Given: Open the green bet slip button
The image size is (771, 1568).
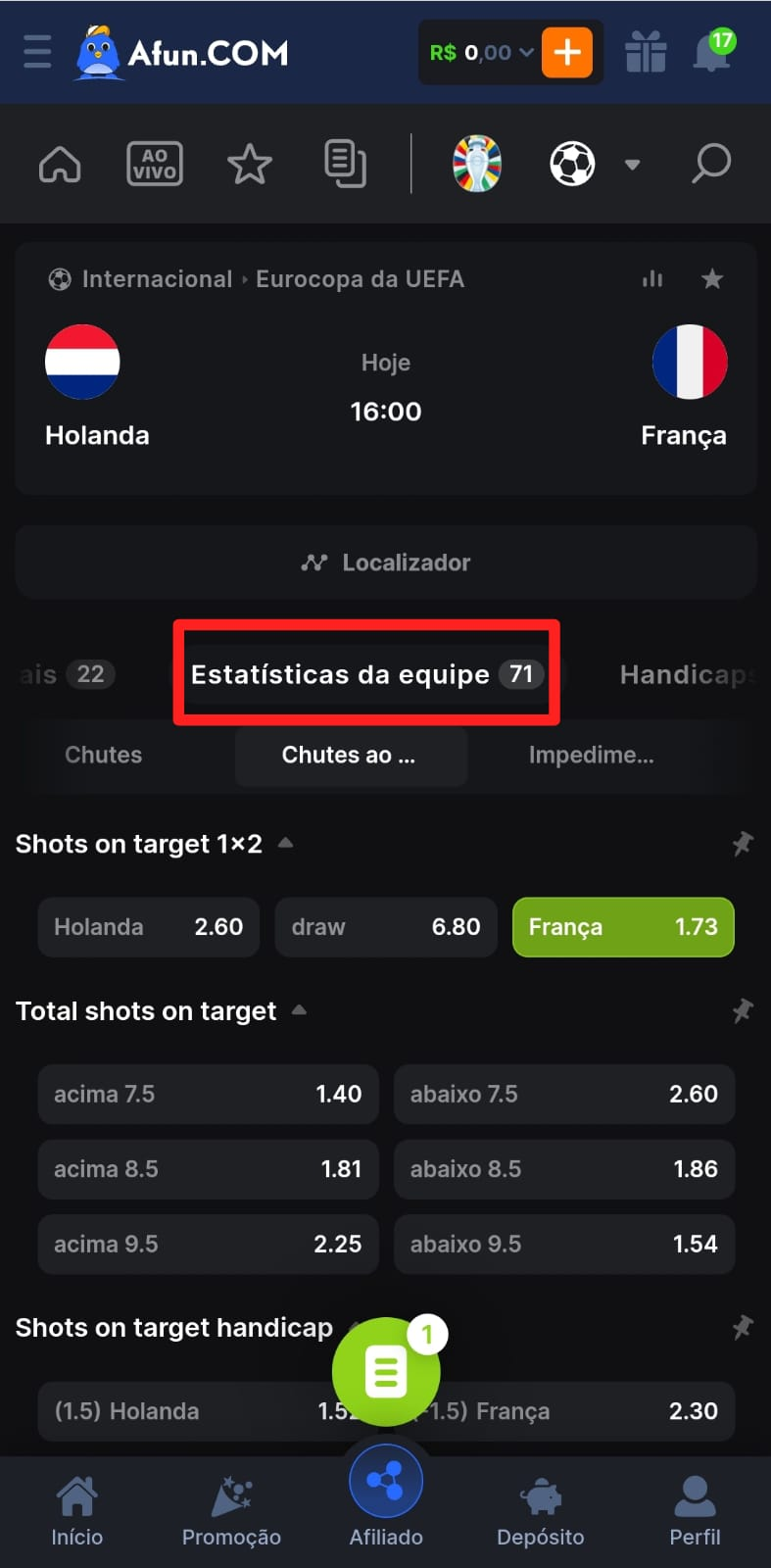Looking at the screenshot, I should point(386,1372).
